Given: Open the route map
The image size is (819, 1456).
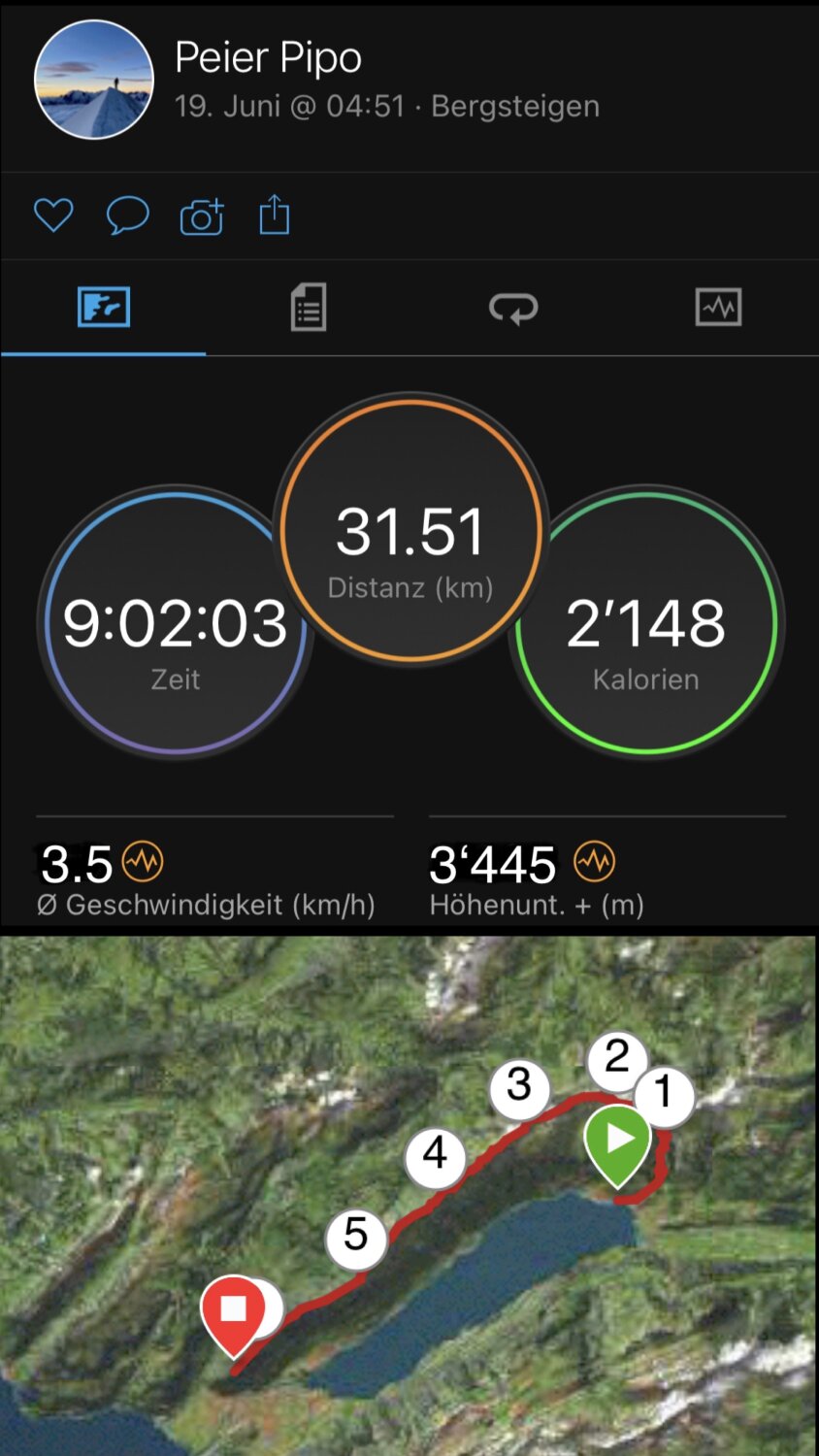Looking at the screenshot, I should coord(409,1196).
